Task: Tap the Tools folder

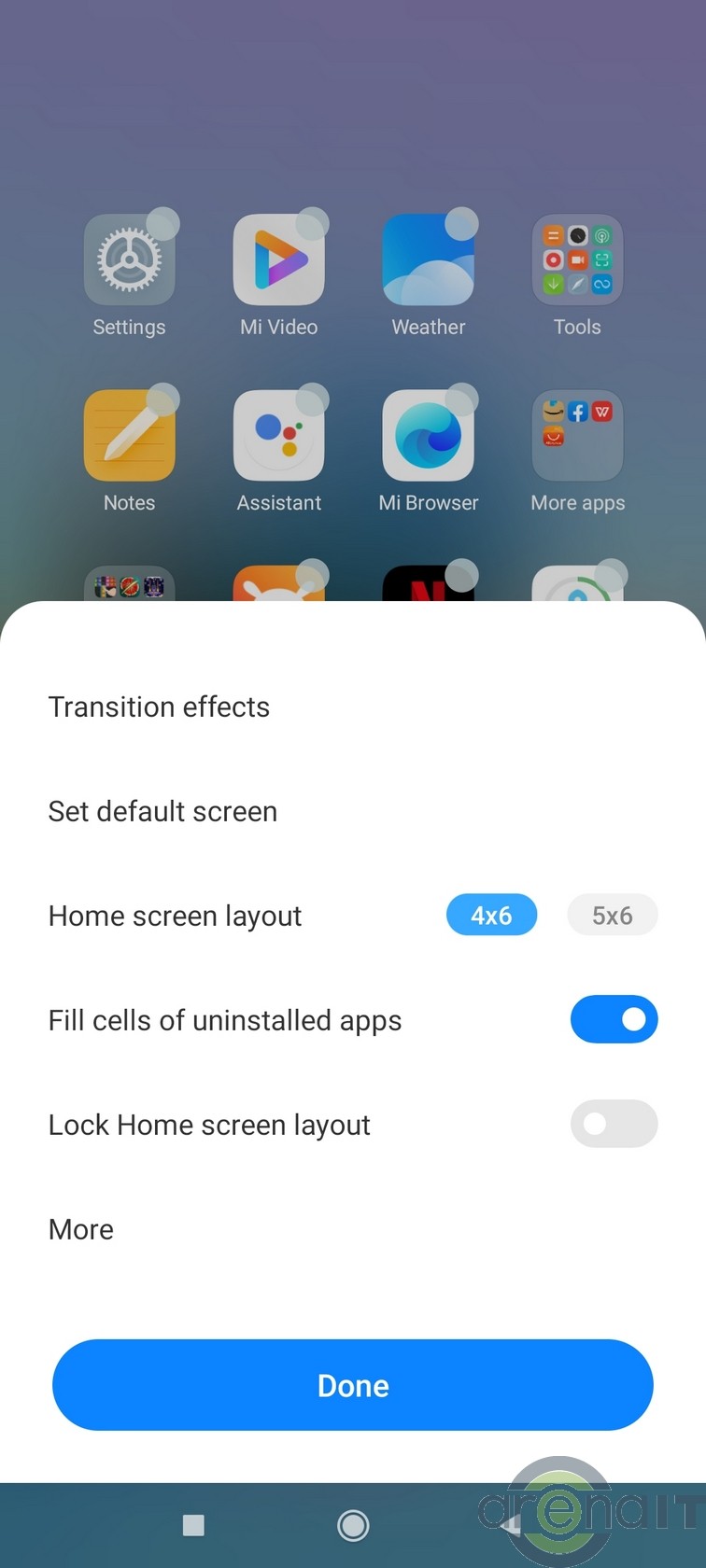Action: [x=577, y=260]
